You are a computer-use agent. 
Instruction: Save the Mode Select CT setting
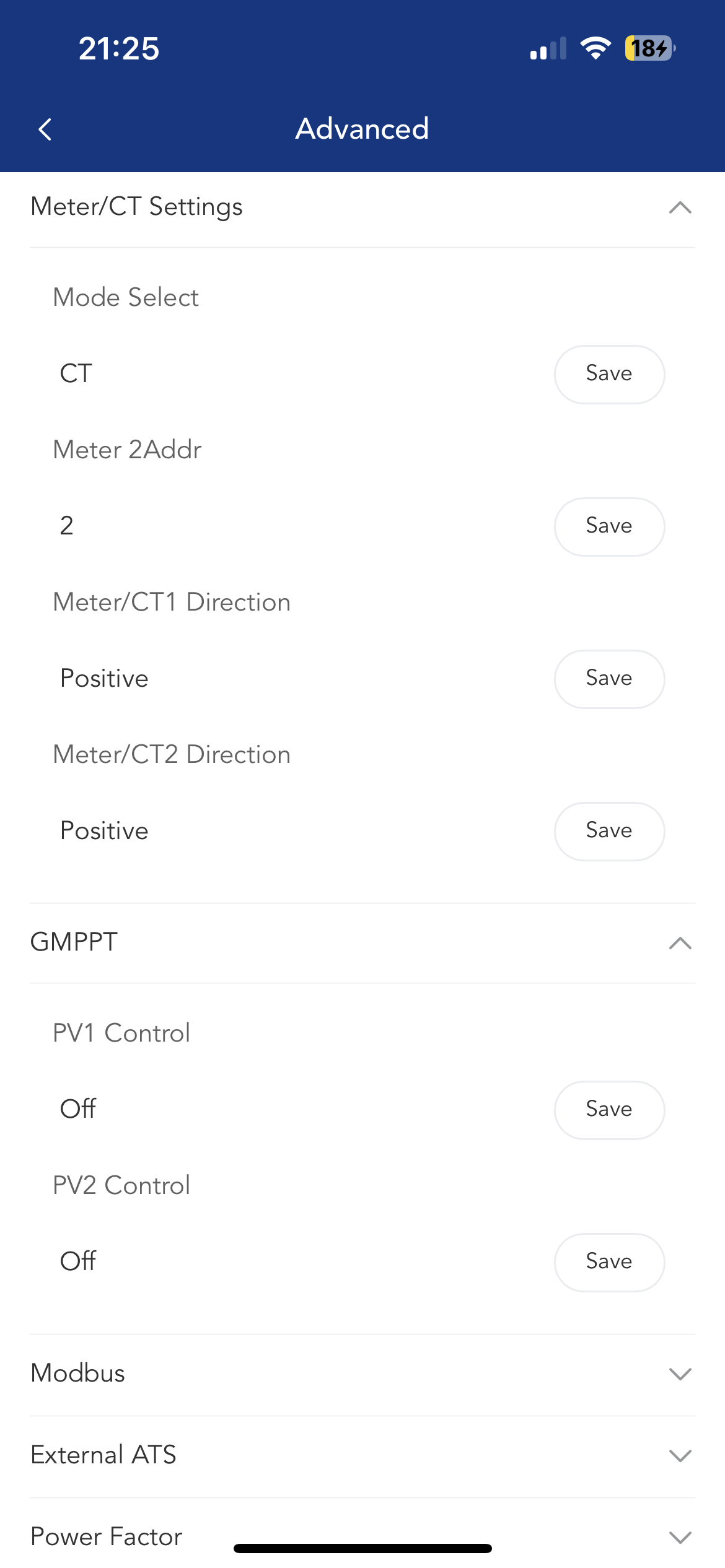(x=609, y=374)
